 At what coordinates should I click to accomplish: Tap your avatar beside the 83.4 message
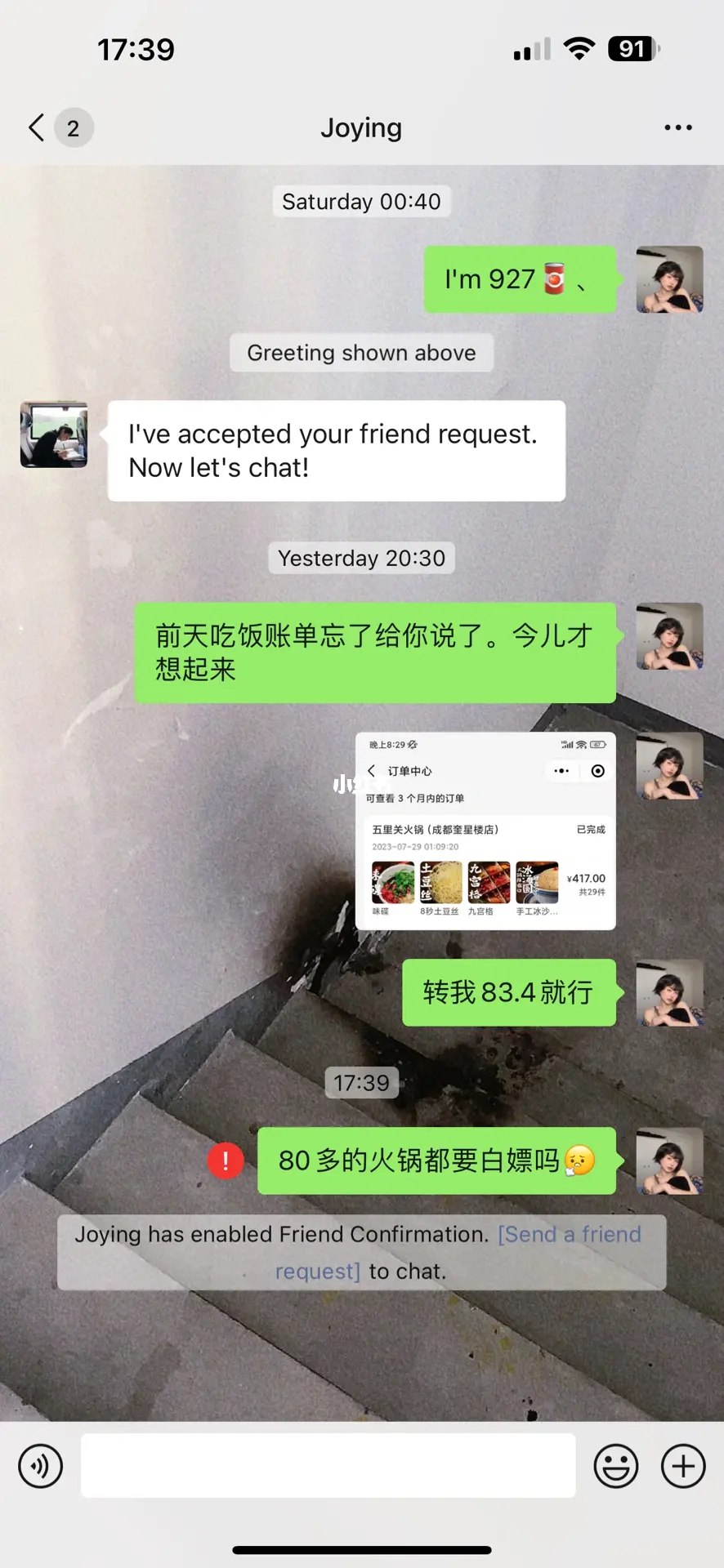[669, 994]
